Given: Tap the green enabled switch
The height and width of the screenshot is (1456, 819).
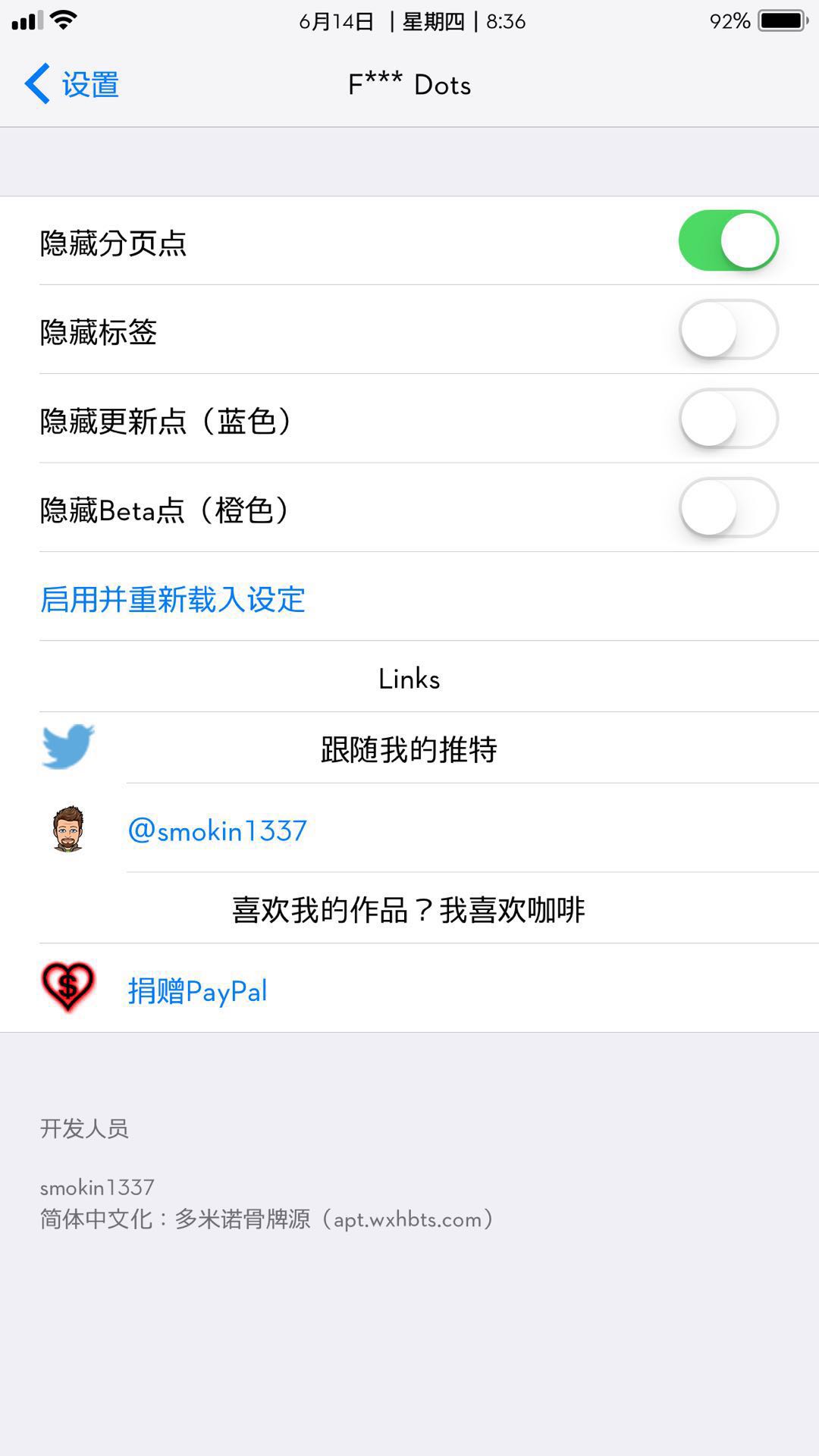Looking at the screenshot, I should [x=730, y=240].
